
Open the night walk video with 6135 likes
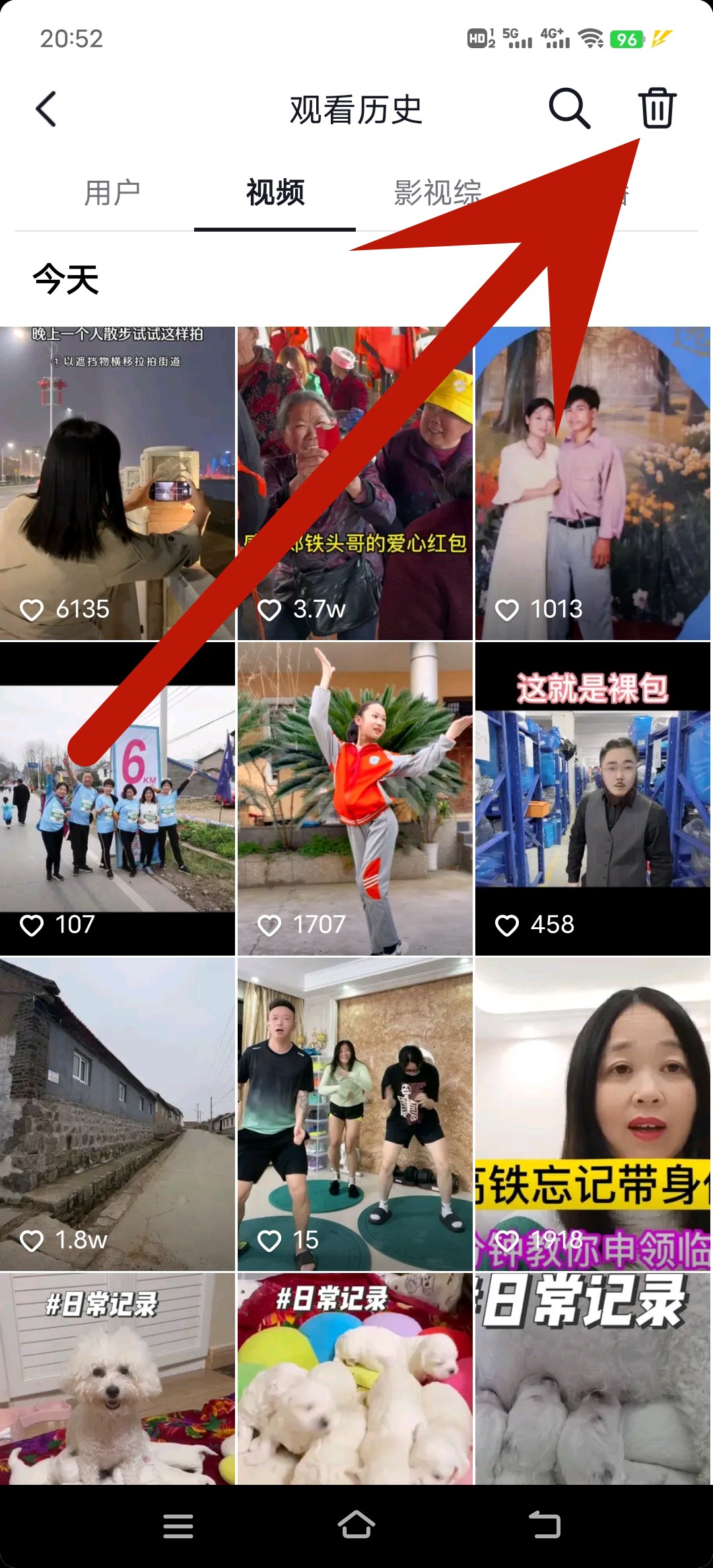(x=118, y=483)
